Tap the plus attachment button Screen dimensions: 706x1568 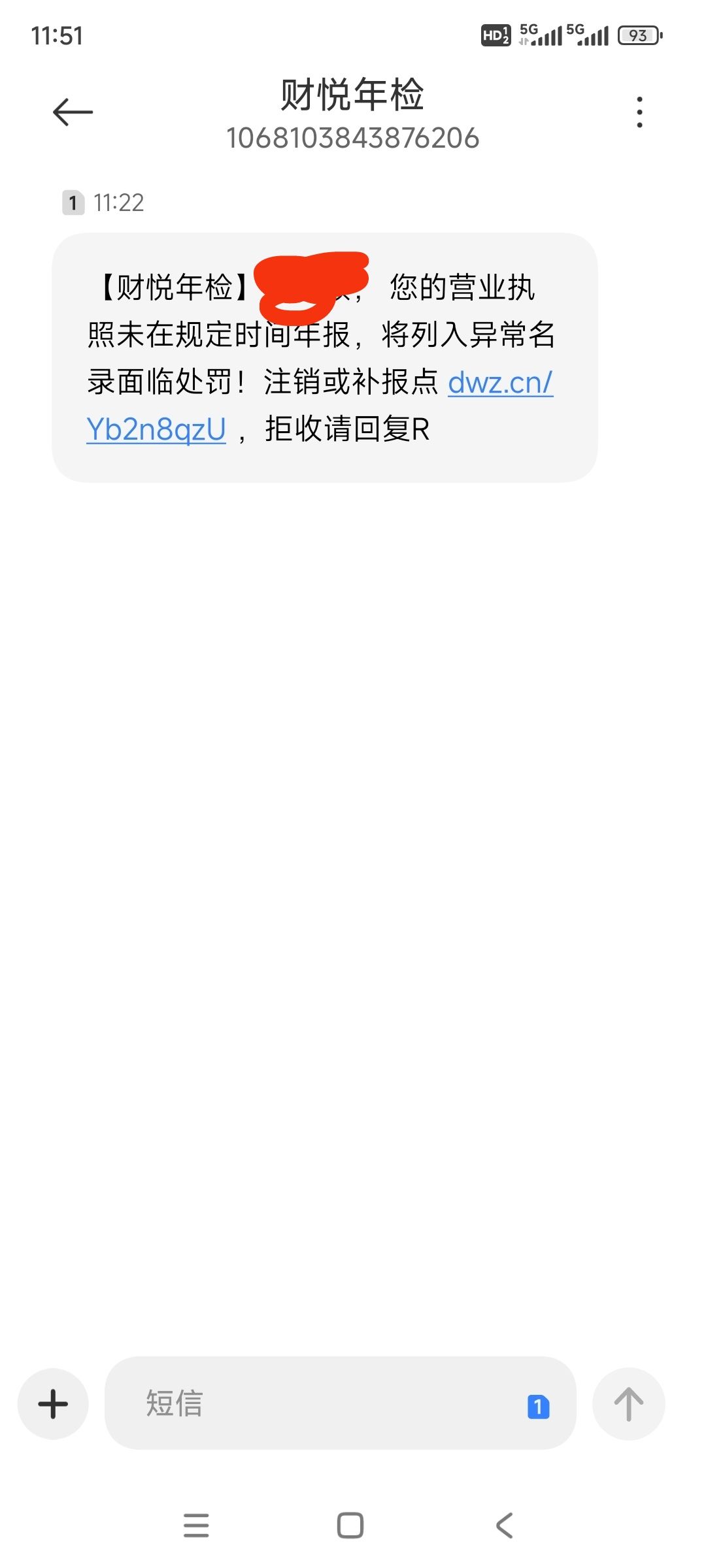(53, 1404)
